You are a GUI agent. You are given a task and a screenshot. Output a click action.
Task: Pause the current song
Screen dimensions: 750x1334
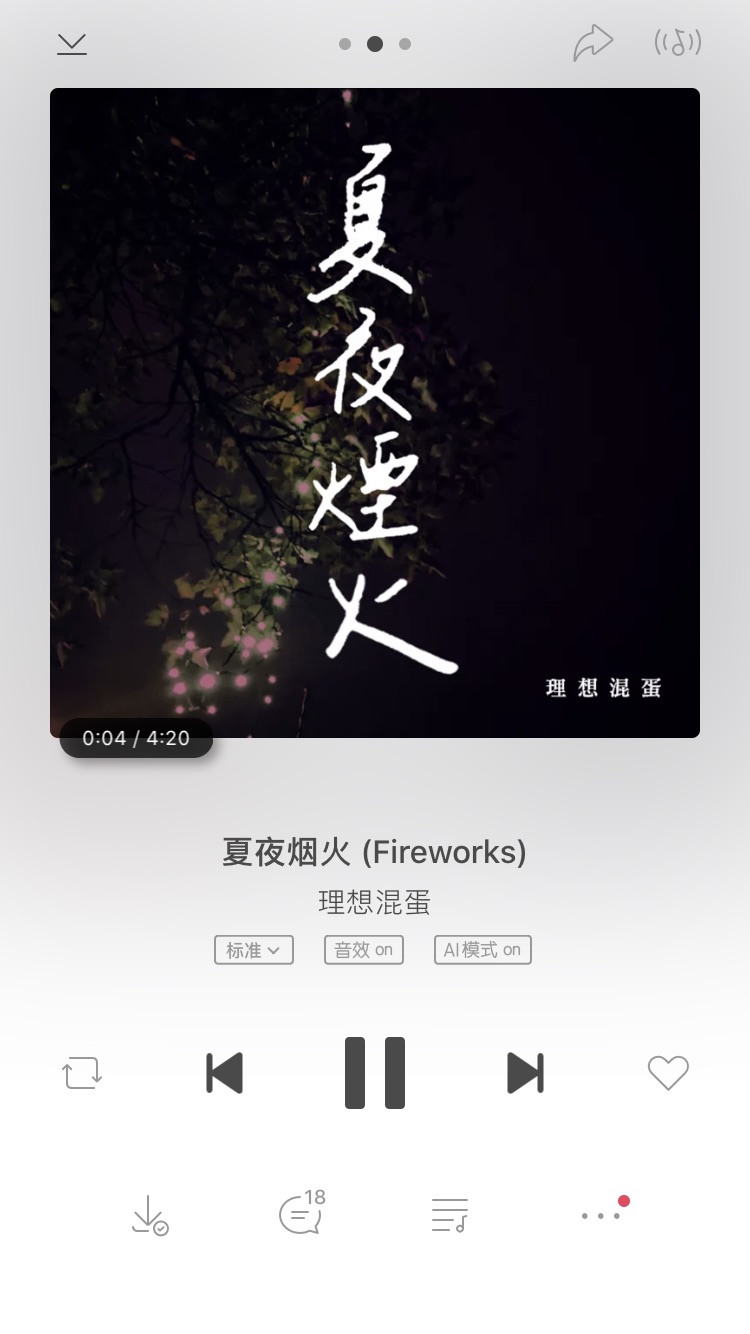[375, 1073]
